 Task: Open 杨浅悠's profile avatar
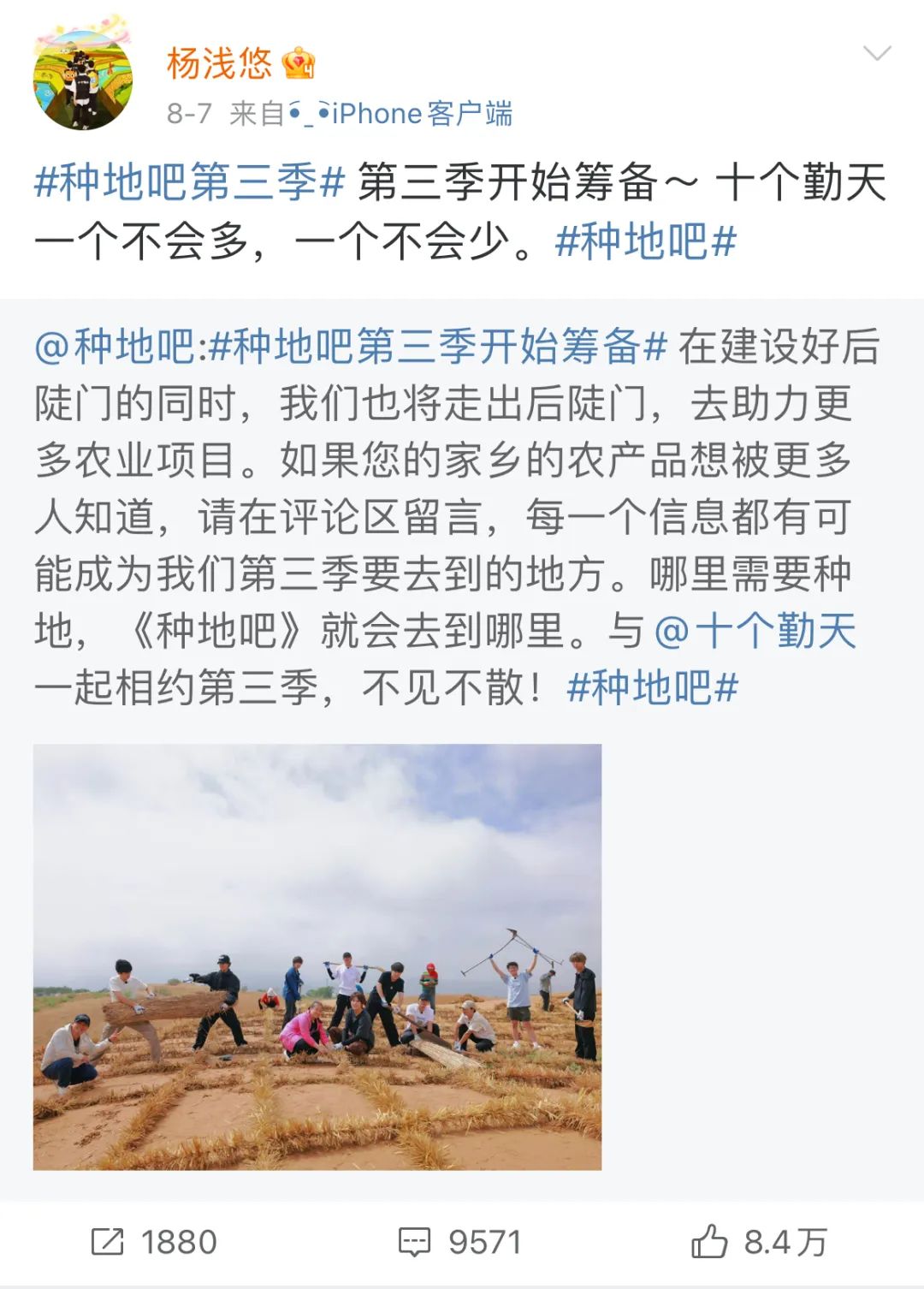tap(83, 80)
